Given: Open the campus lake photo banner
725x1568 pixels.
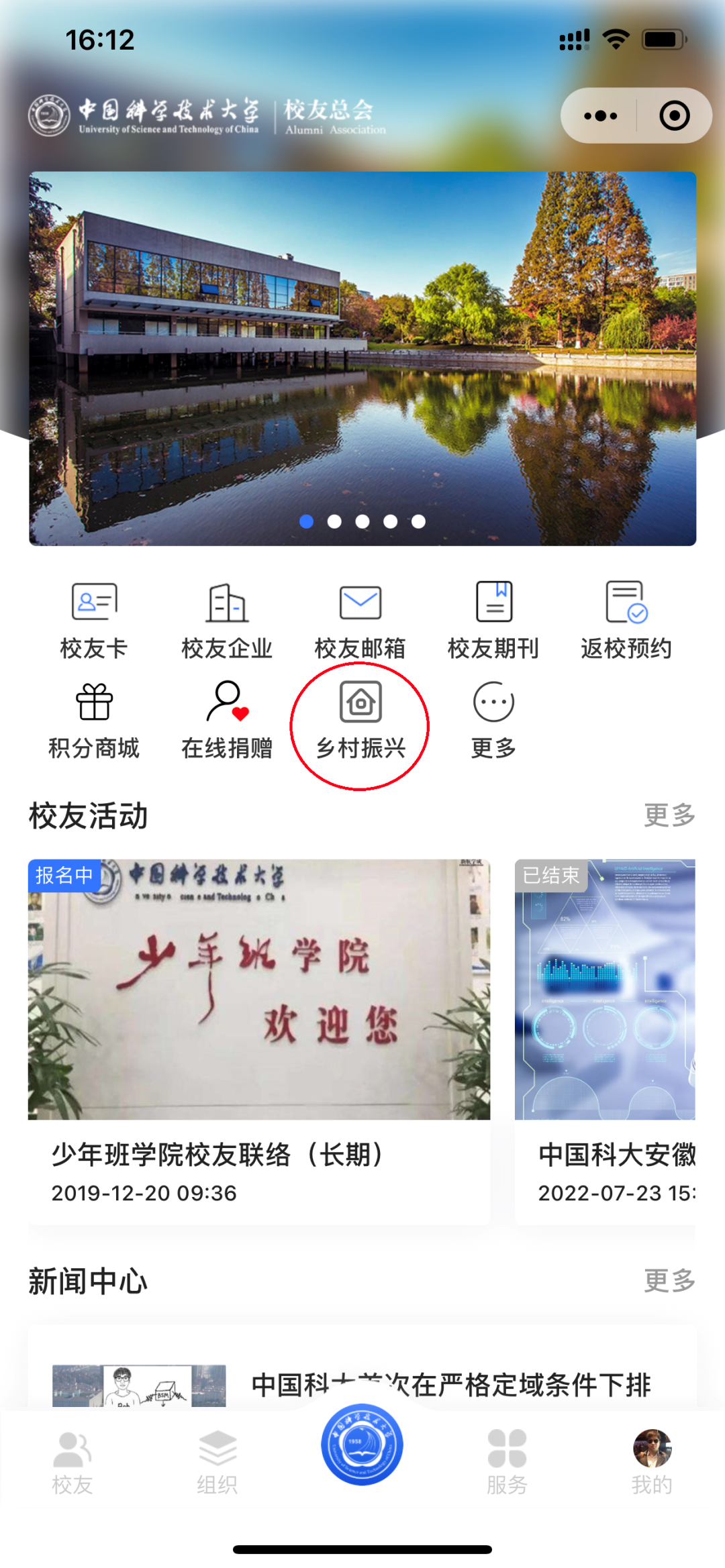Looking at the screenshot, I should 362,358.
